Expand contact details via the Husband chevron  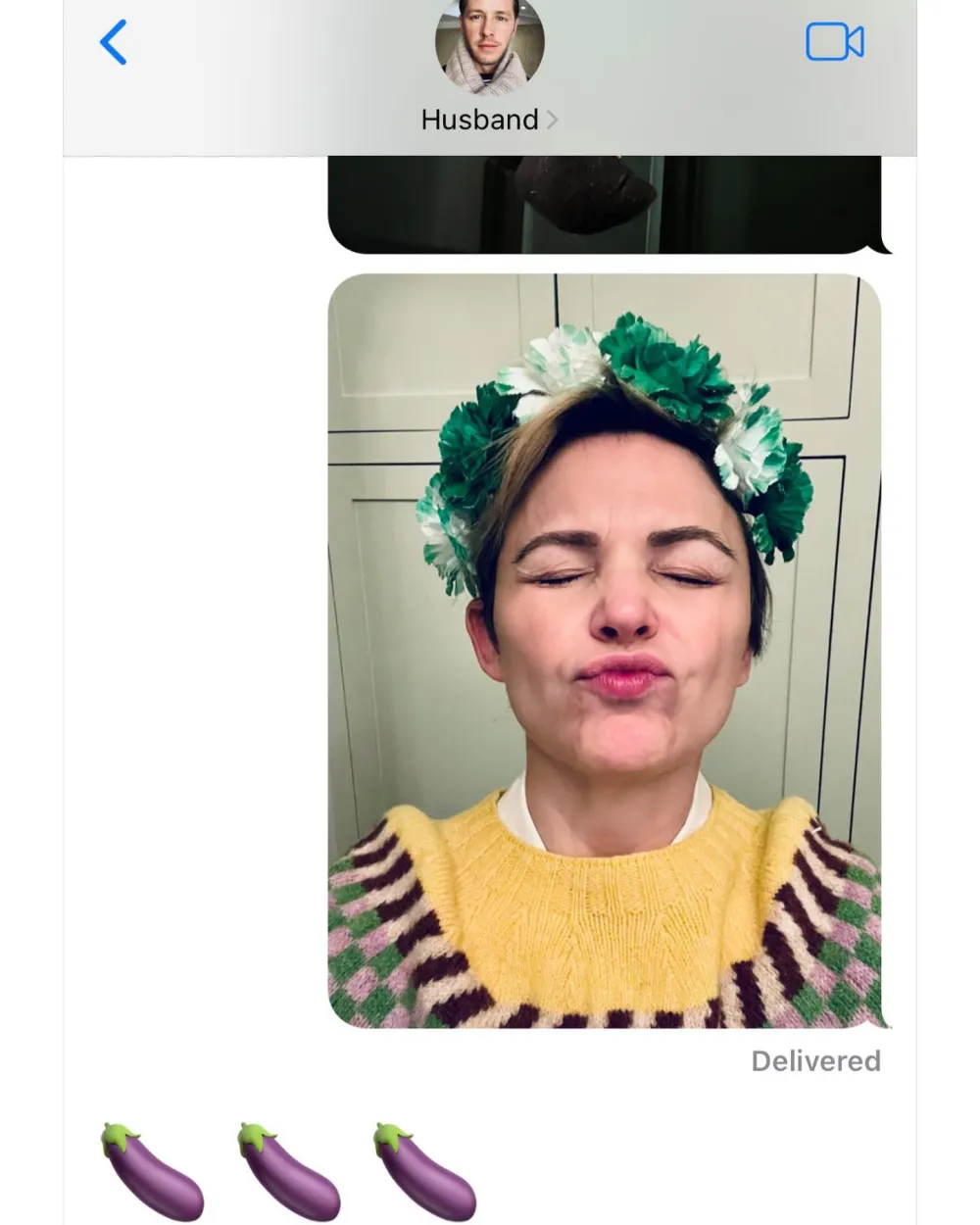click(554, 120)
